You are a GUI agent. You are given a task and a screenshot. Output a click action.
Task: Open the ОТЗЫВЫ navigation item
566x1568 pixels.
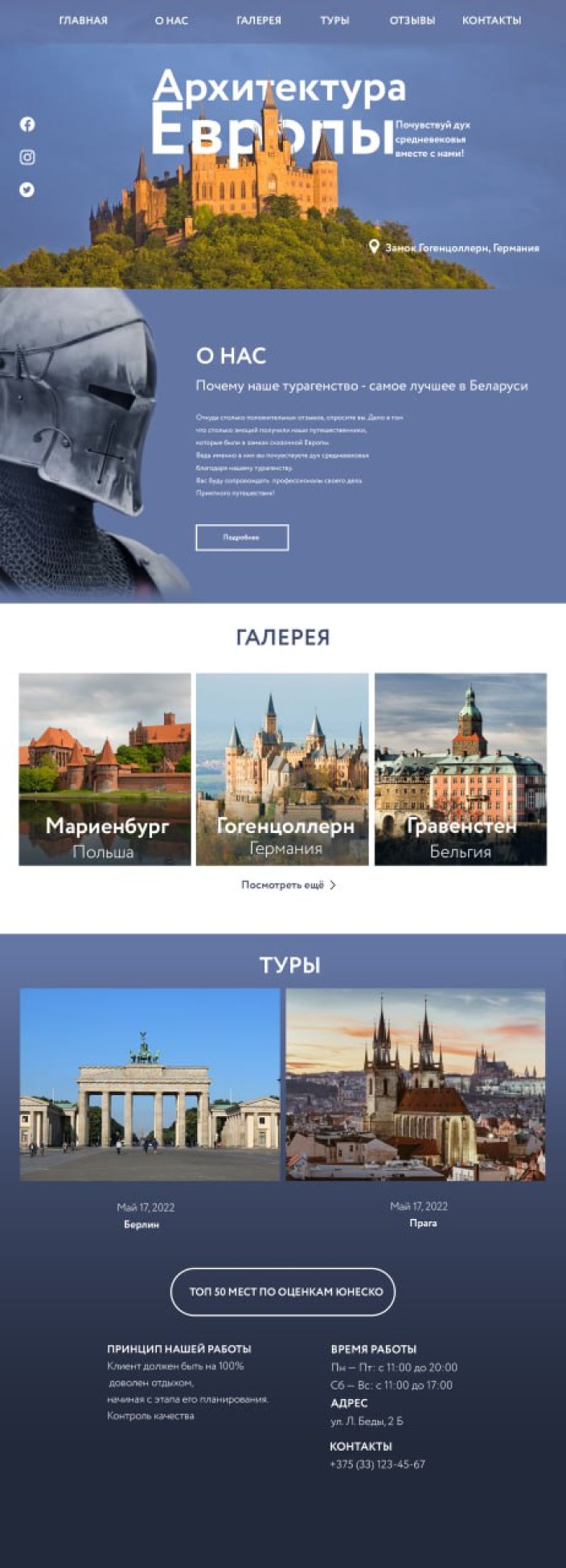[x=412, y=20]
